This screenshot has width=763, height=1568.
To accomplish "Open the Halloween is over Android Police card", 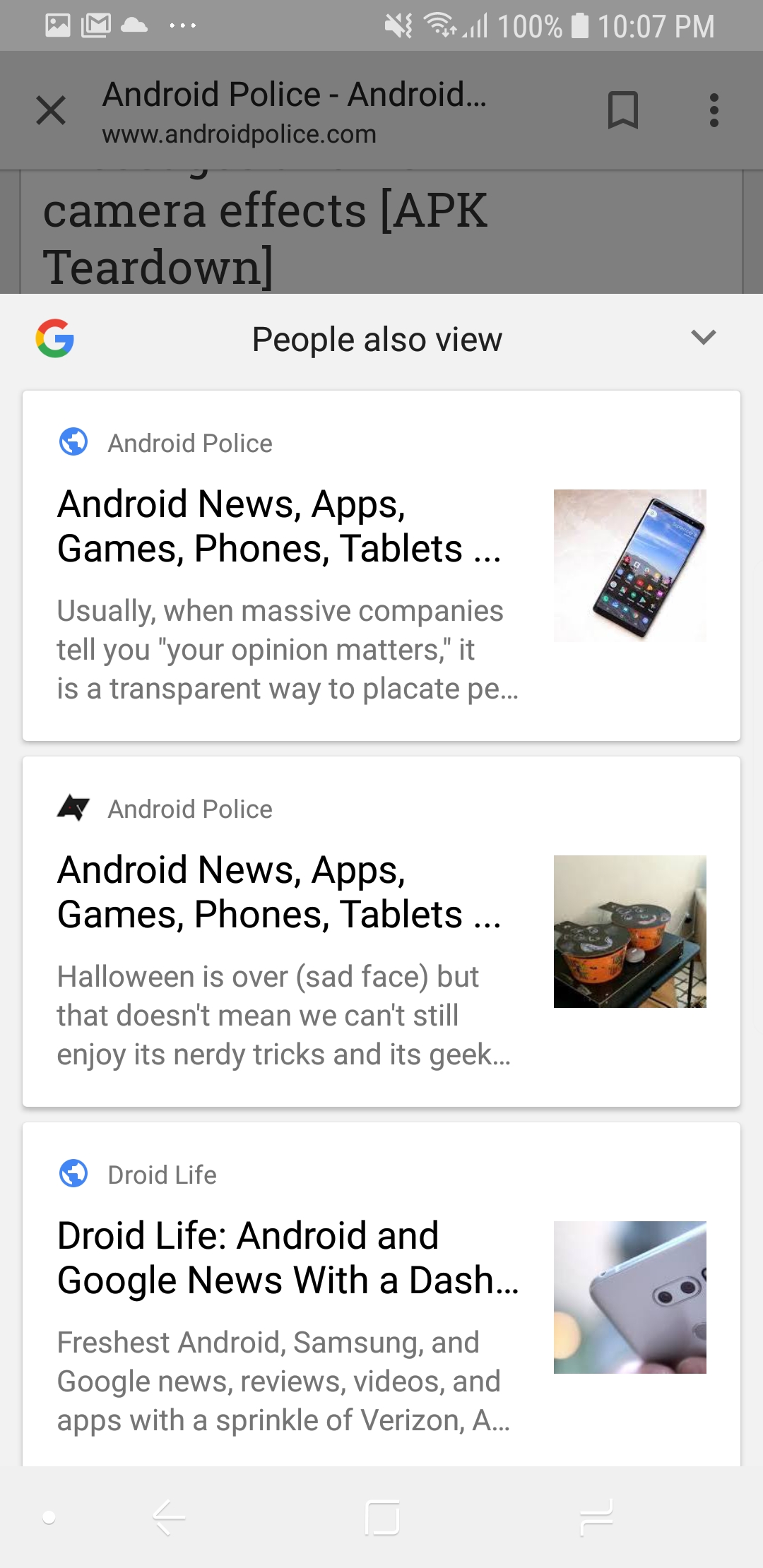I will [x=381, y=931].
